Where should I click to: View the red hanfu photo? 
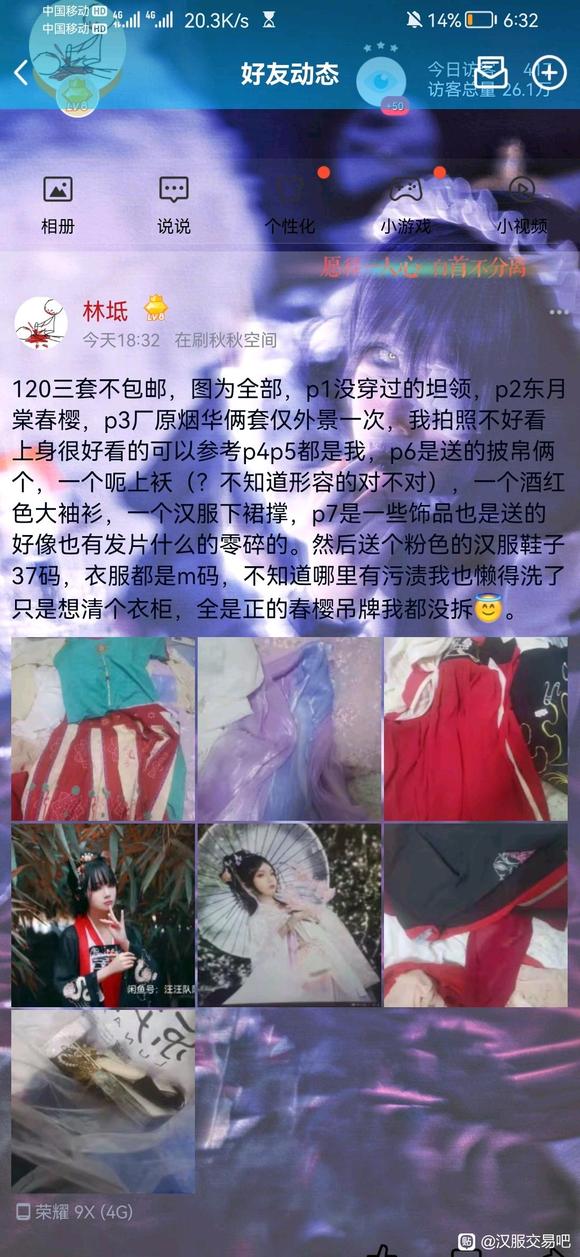tap(476, 728)
